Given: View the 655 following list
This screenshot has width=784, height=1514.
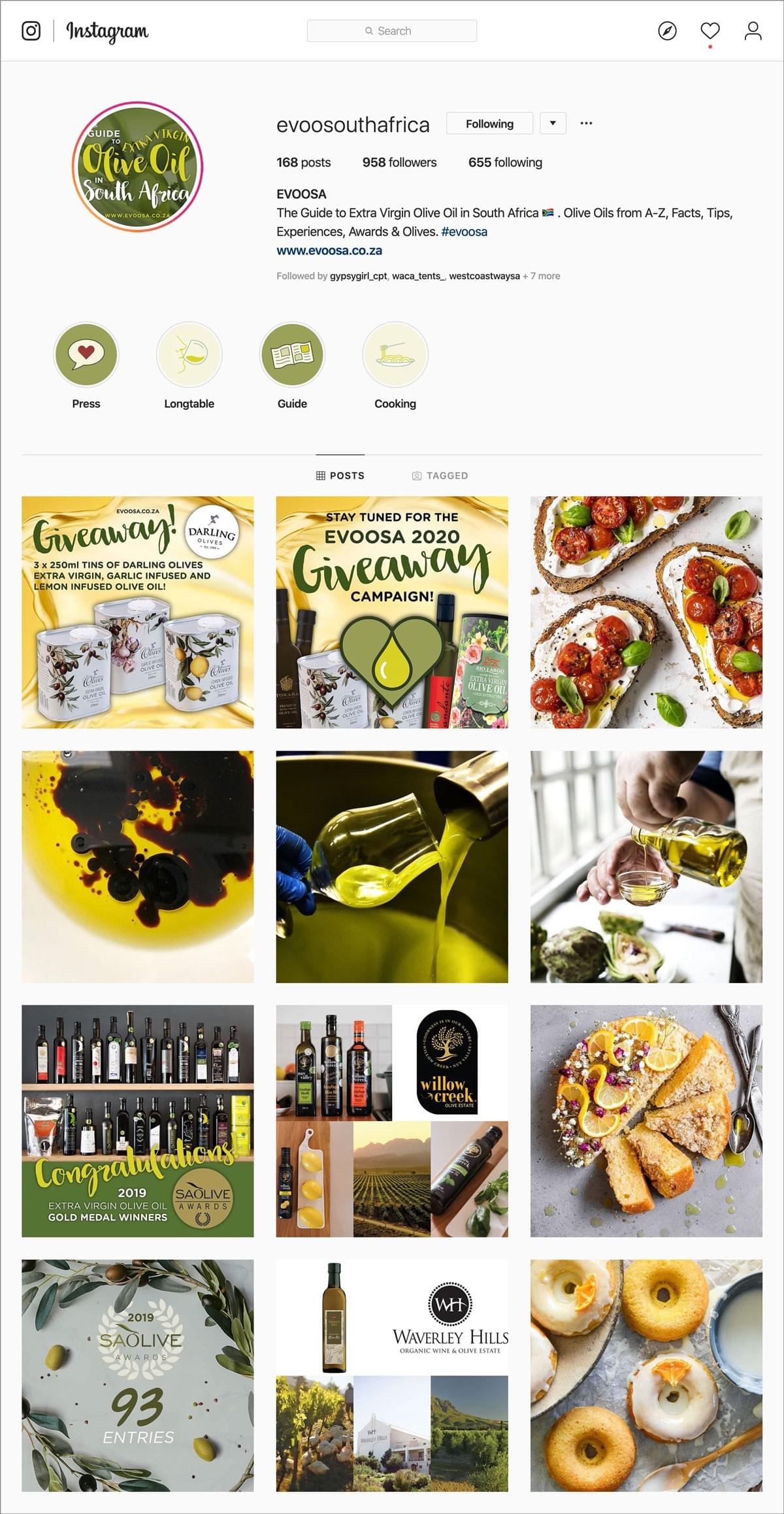Looking at the screenshot, I should coord(505,162).
